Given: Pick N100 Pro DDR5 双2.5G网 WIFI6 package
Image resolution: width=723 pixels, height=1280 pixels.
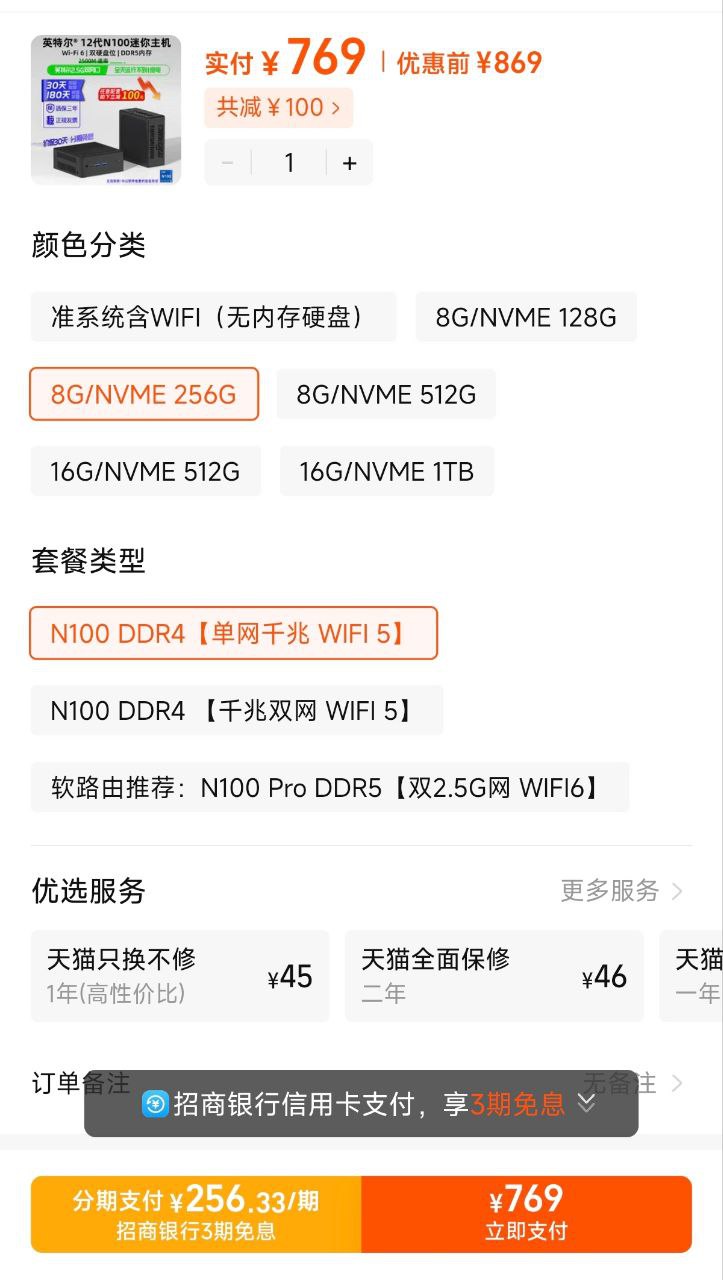Looking at the screenshot, I should pos(330,787).
